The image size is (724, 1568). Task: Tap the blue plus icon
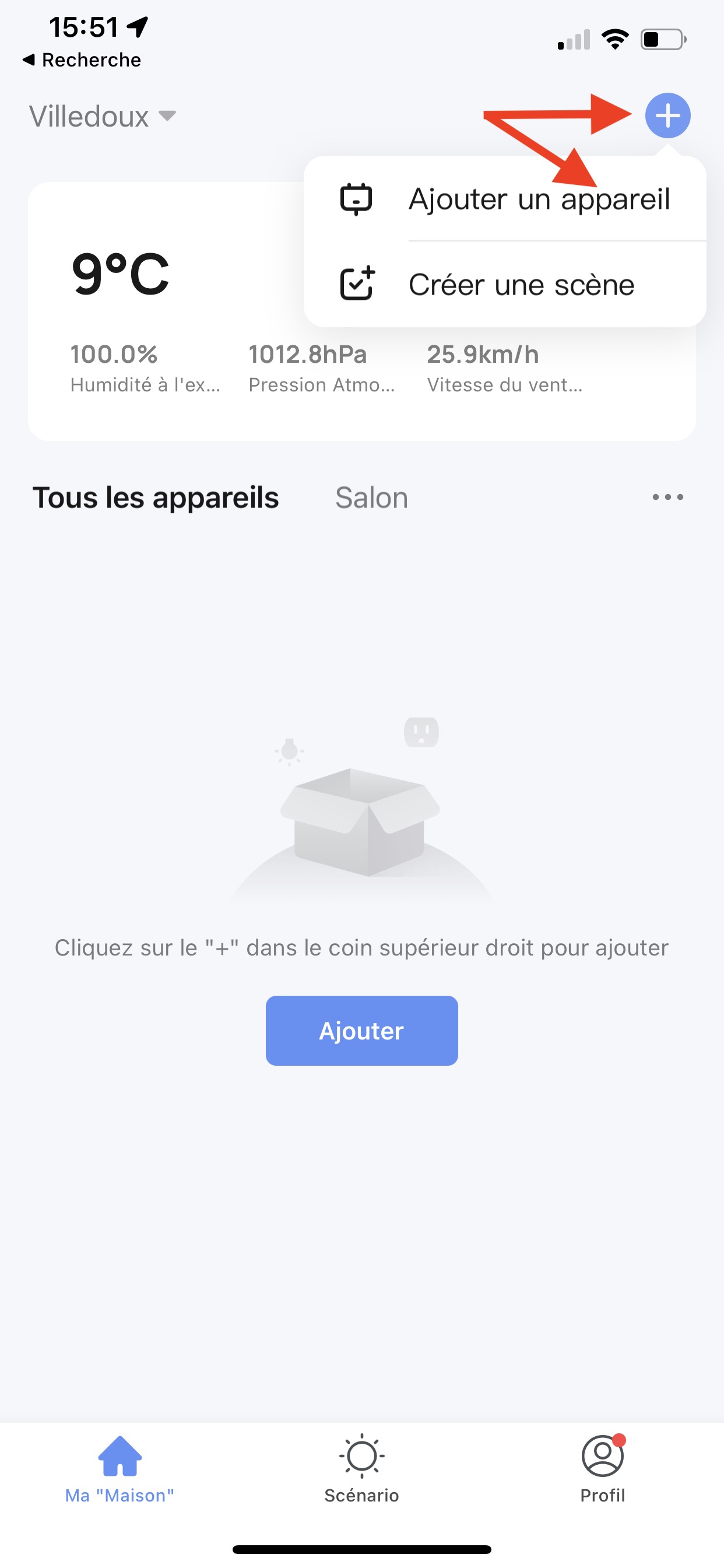tap(667, 116)
